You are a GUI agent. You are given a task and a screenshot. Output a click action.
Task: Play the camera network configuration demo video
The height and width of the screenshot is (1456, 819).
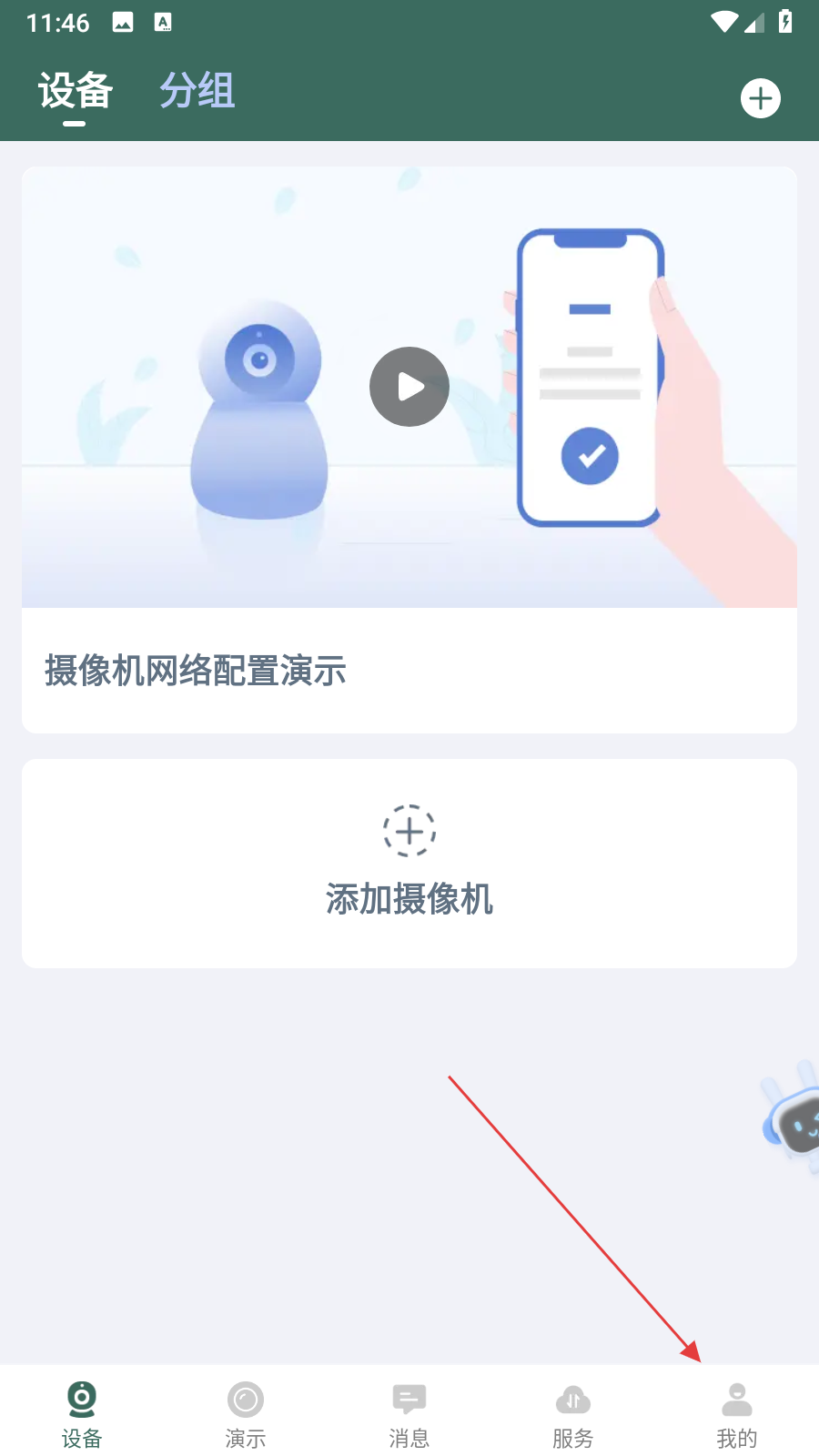point(409,387)
